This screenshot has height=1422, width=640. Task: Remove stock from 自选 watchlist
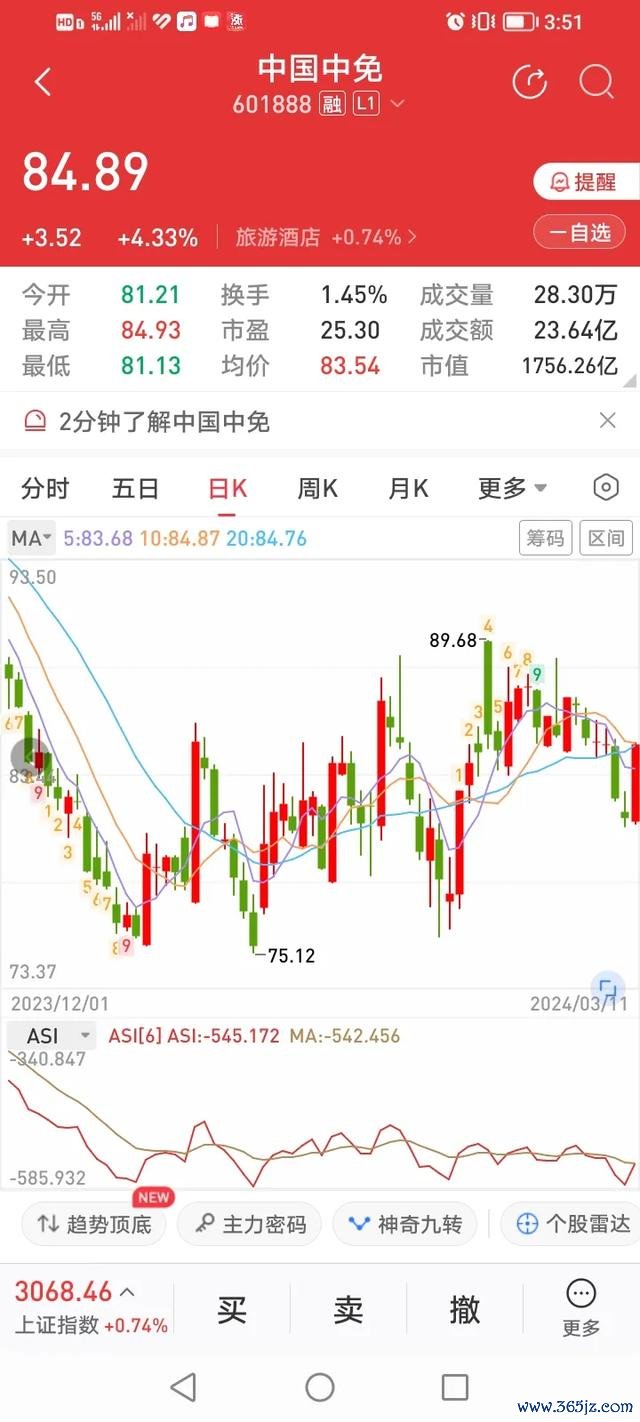pos(579,233)
